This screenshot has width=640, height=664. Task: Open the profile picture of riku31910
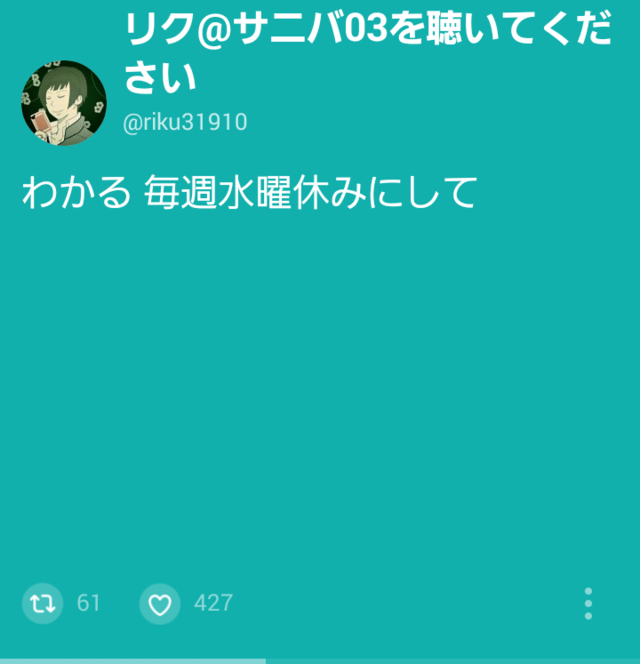(x=63, y=104)
